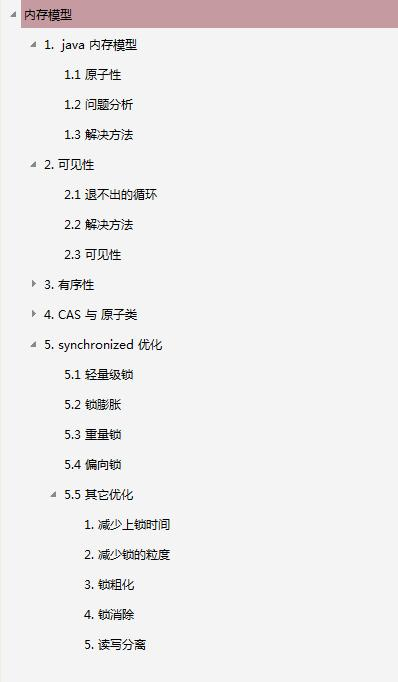Viewport: 398px width, 682px height.
Task: Select the 内存模型 root heading
Action: tap(48, 15)
